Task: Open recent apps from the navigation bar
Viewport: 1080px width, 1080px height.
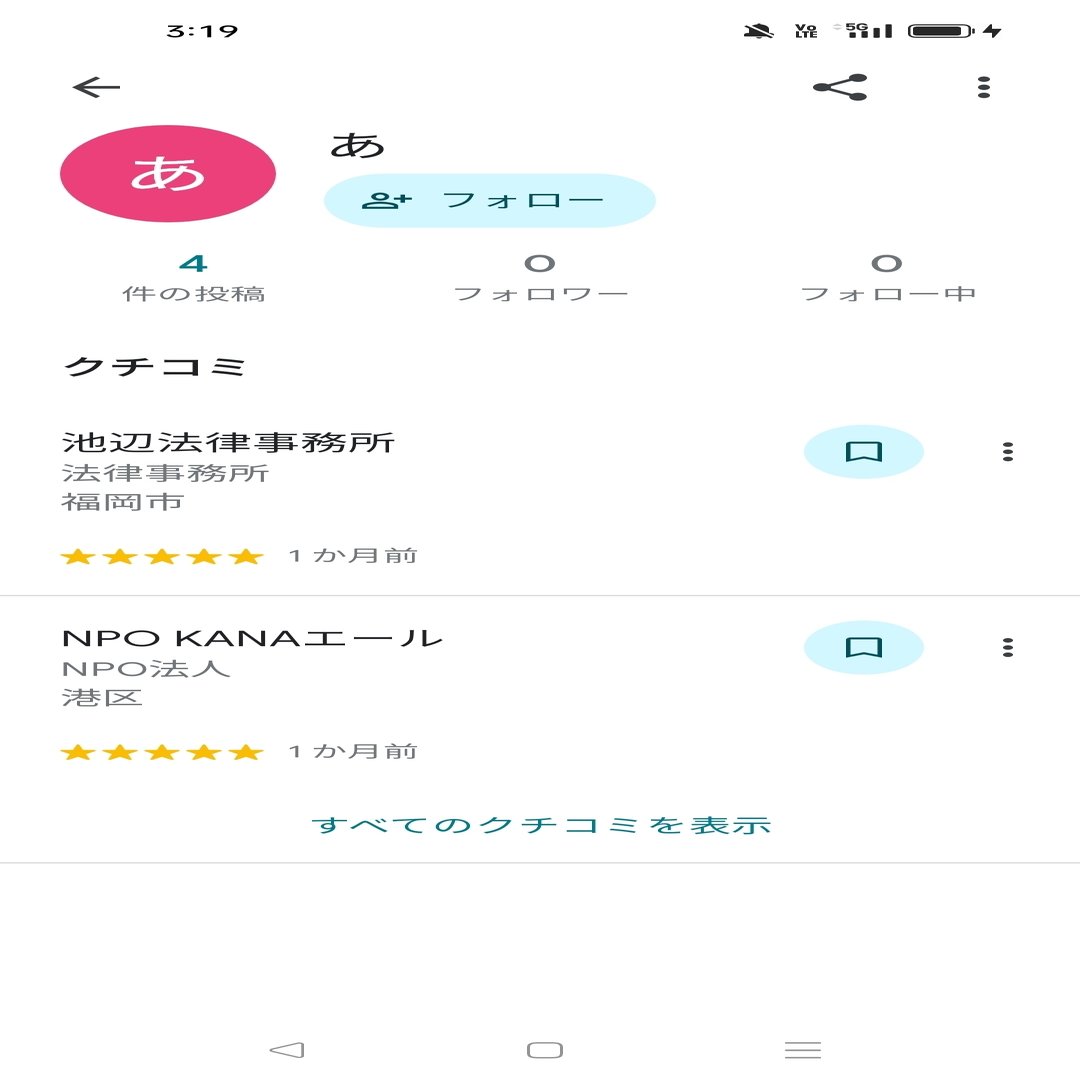Action: point(802,1049)
